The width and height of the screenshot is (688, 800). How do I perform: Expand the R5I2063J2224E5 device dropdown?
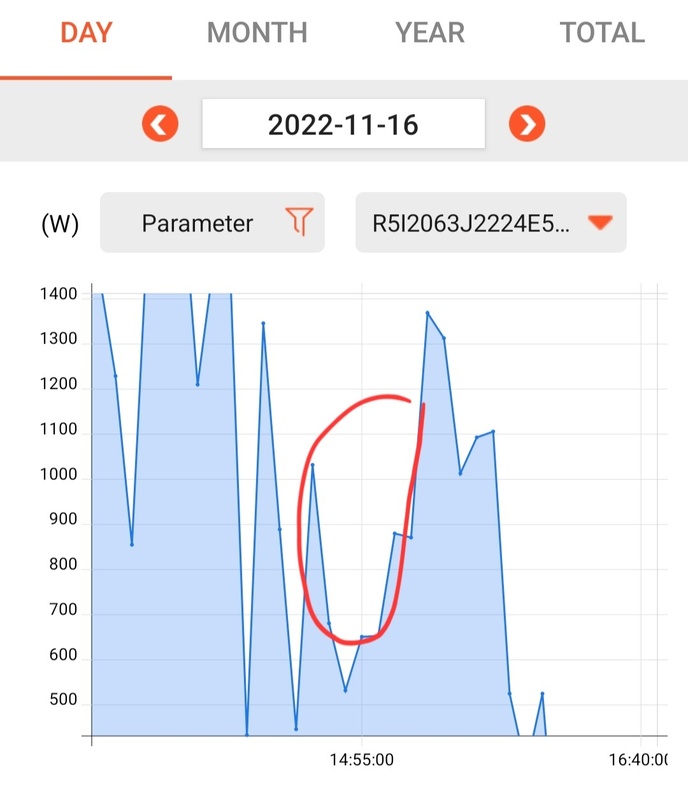491,222
